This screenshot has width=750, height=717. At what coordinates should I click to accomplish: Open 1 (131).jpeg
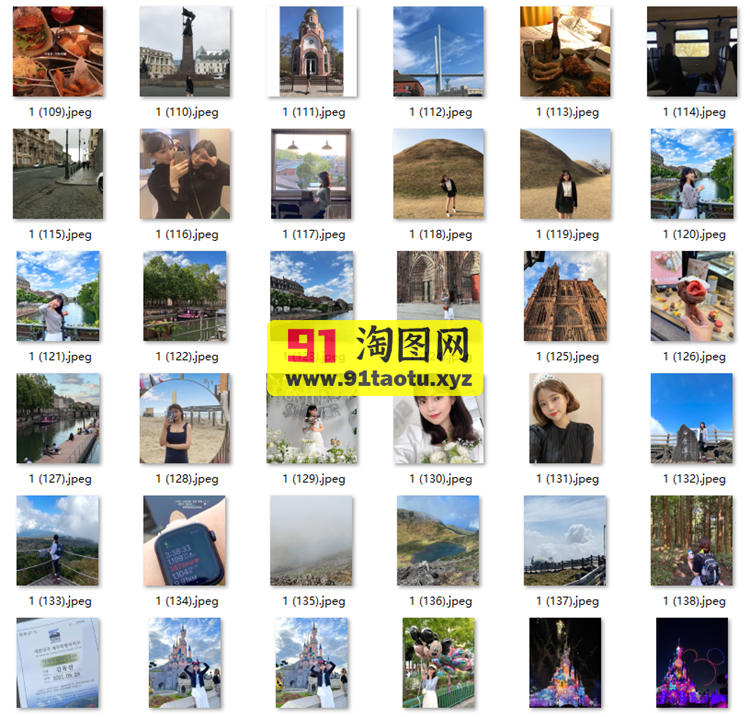pyautogui.click(x=565, y=418)
